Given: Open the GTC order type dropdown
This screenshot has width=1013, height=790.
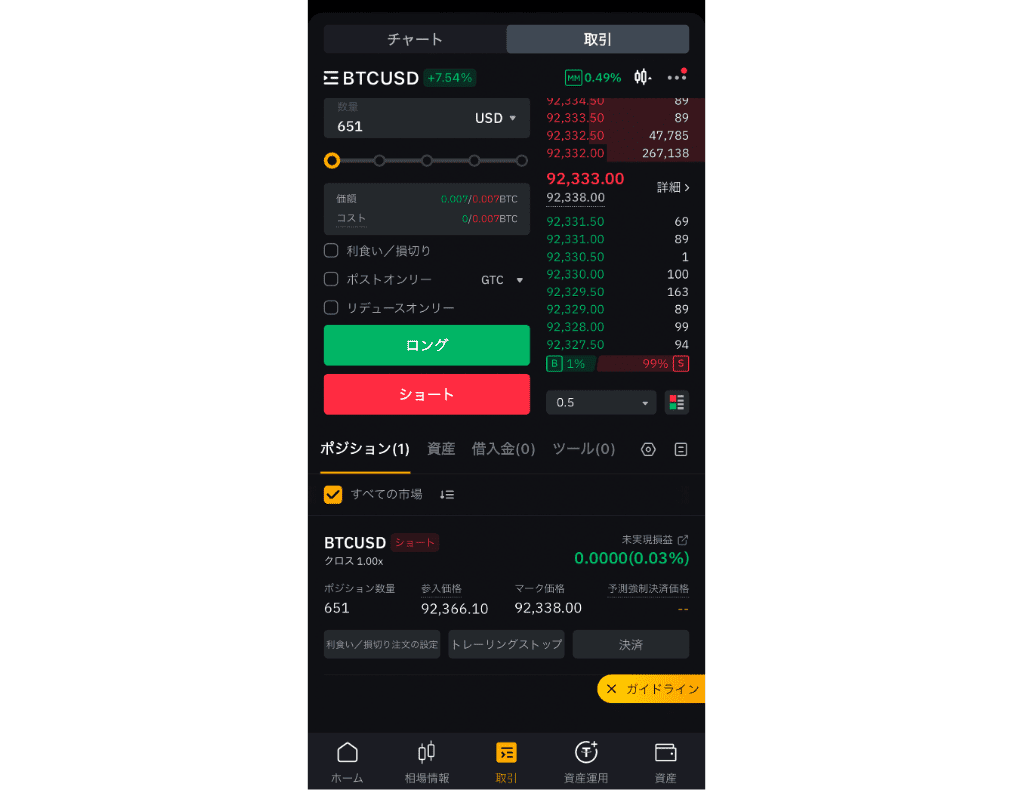Looking at the screenshot, I should click(x=502, y=280).
